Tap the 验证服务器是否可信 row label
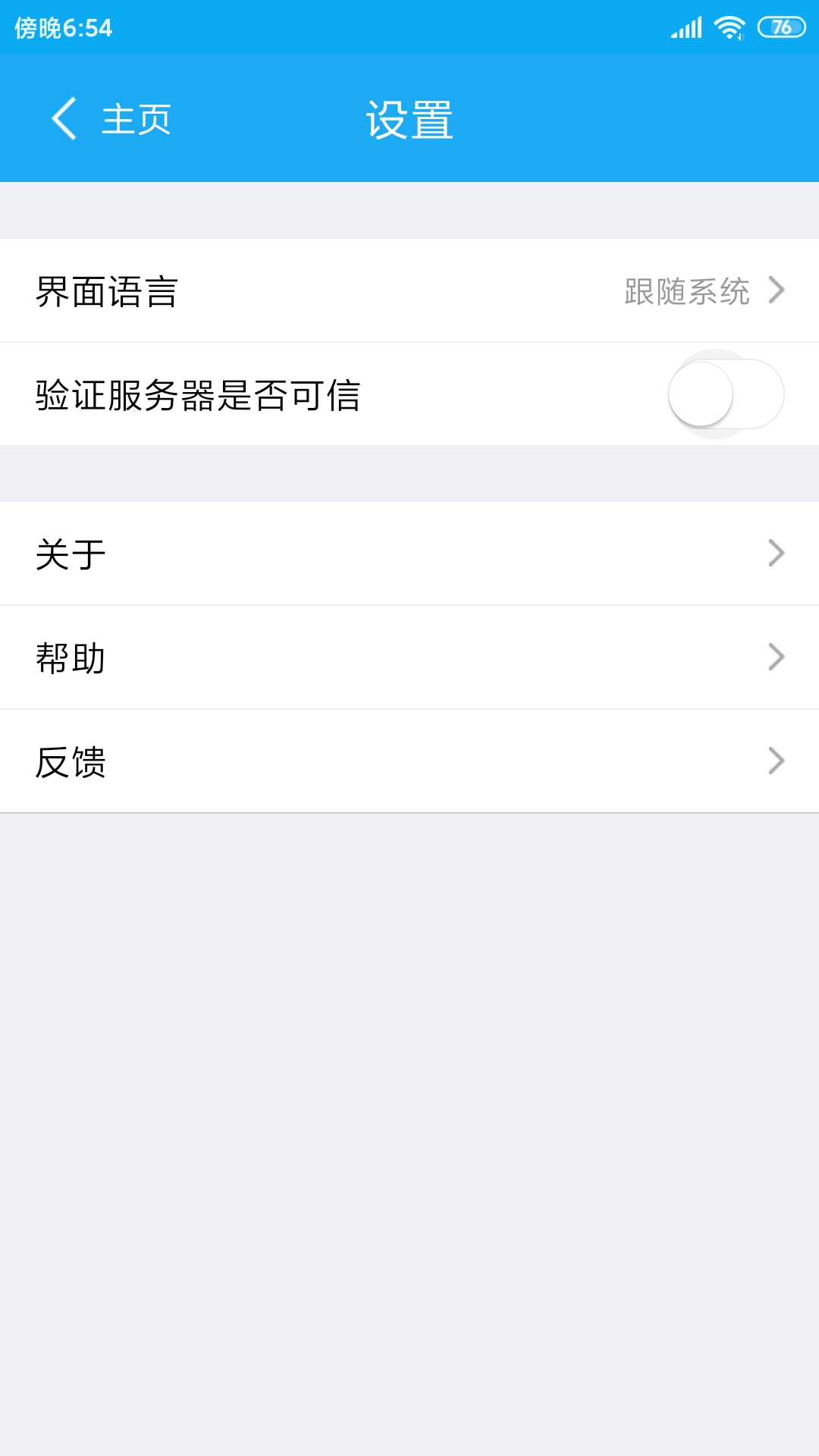Image resolution: width=819 pixels, height=1456 pixels. (197, 393)
